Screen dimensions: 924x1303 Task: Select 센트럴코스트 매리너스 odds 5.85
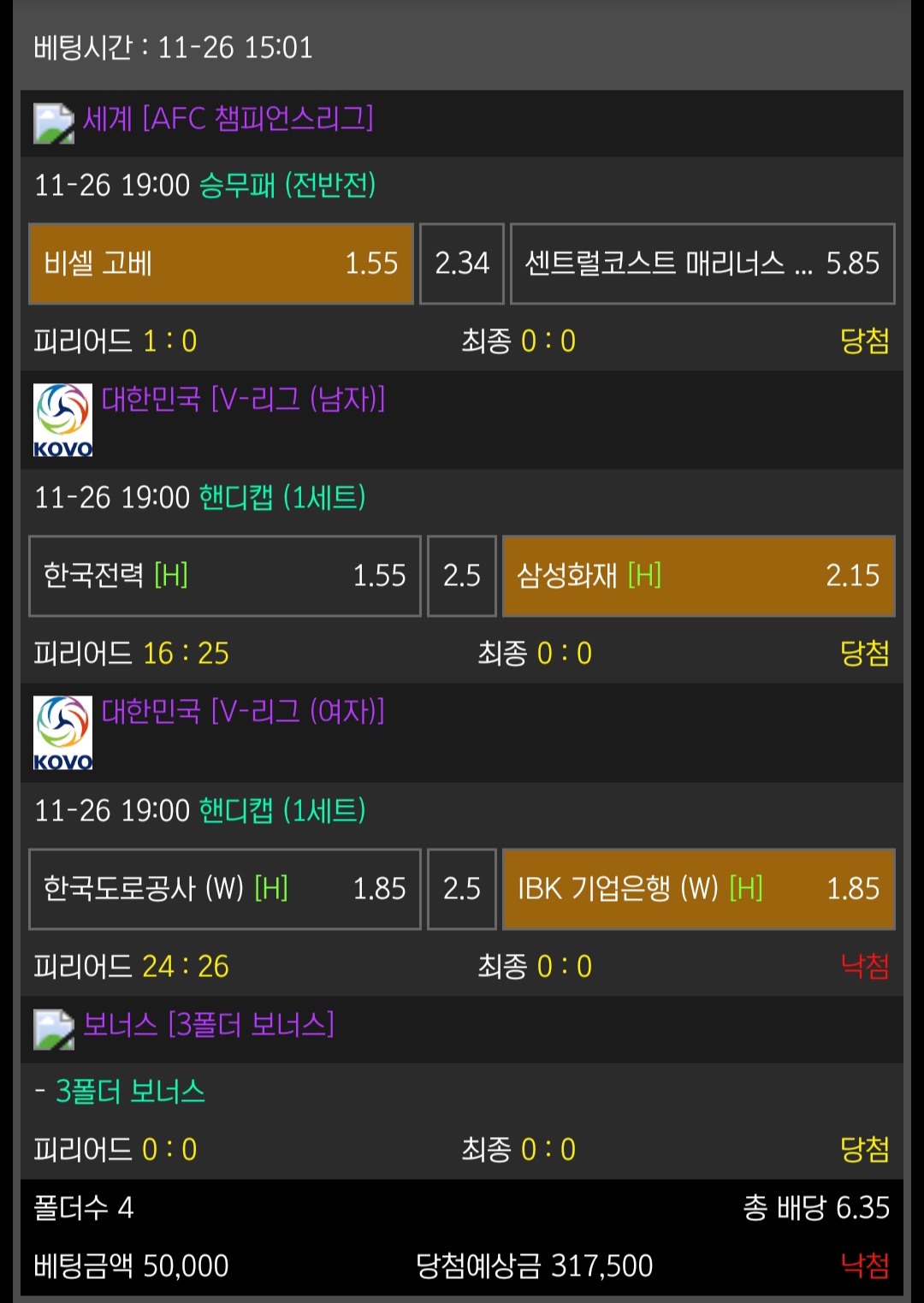[702, 264]
